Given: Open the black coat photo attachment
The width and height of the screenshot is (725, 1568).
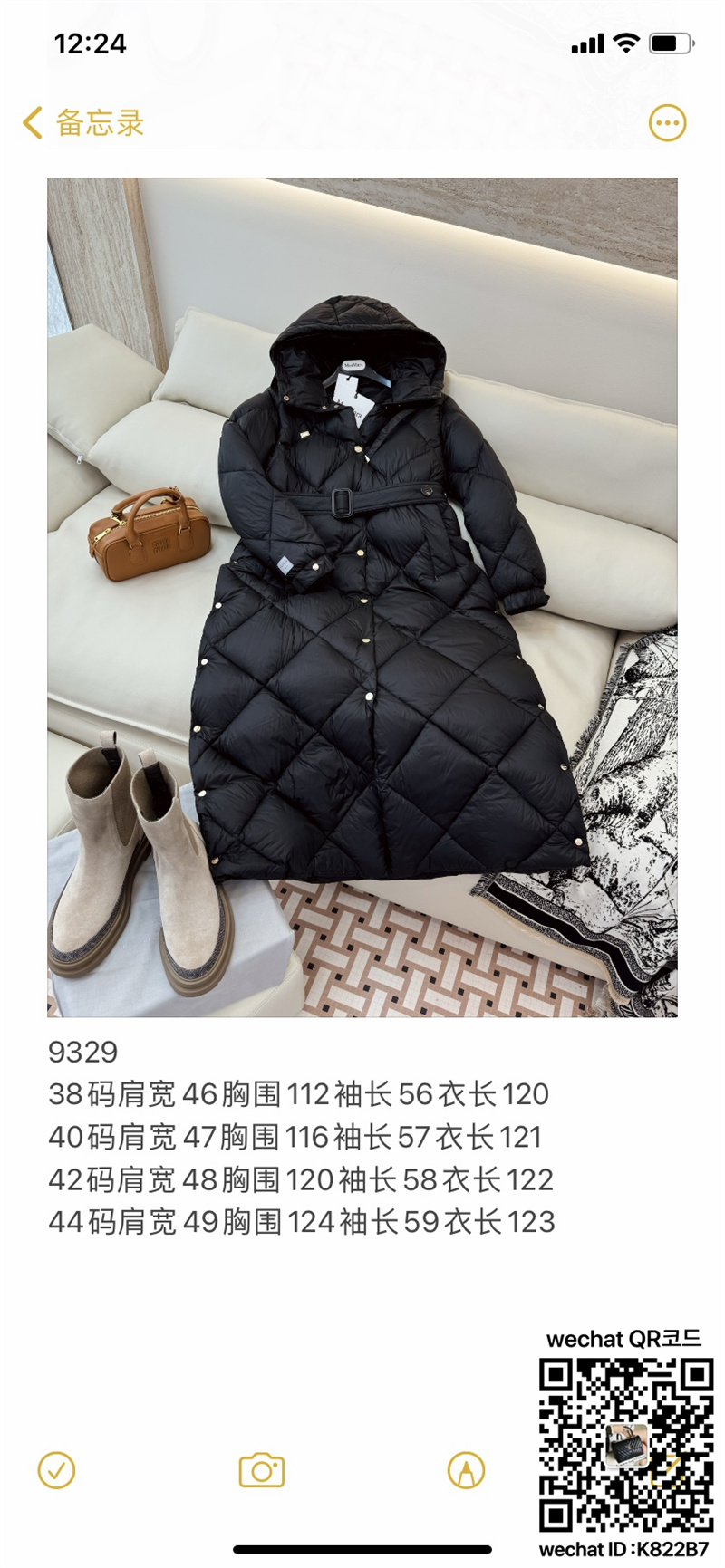Looking at the screenshot, I should pos(362,598).
